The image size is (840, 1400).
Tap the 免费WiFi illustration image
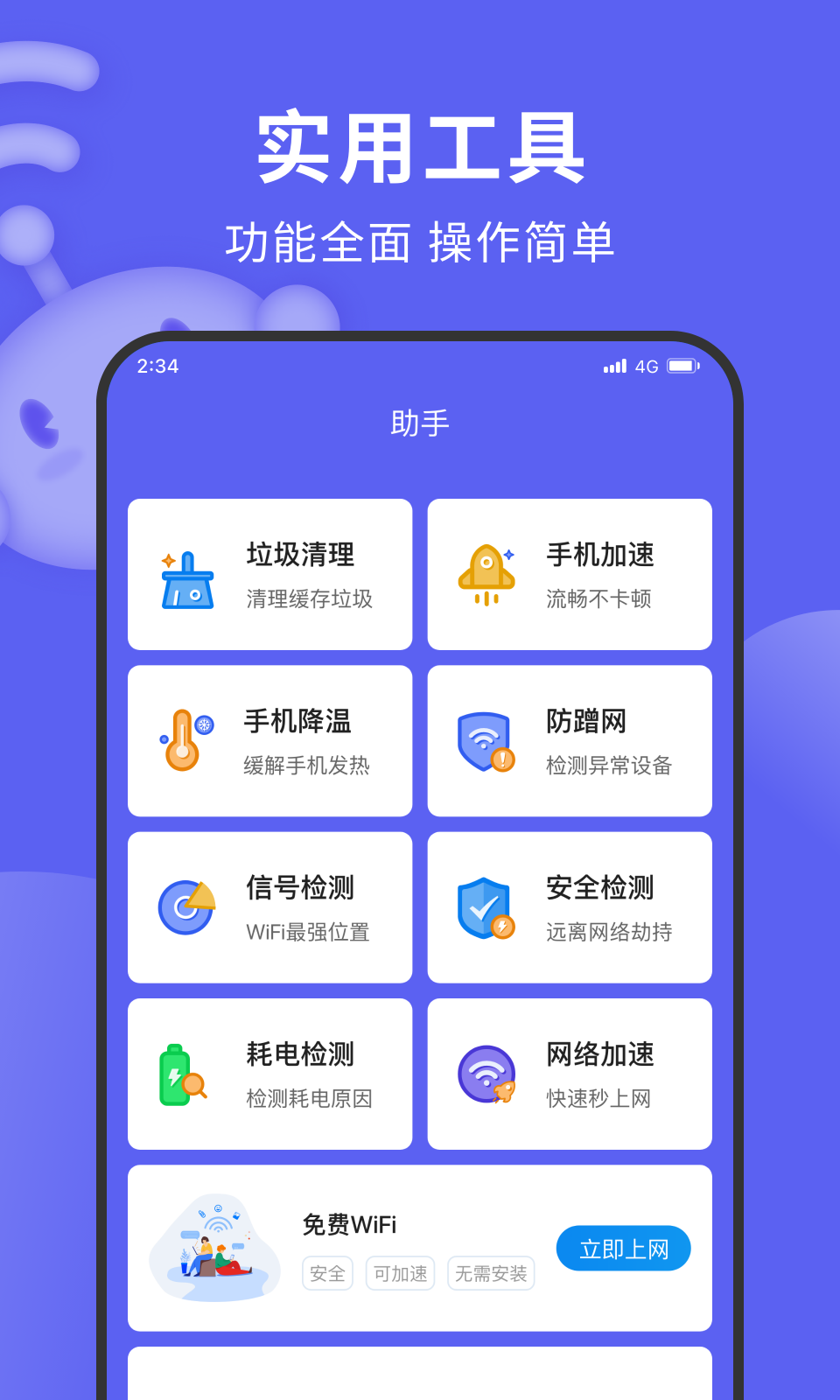point(215,1247)
